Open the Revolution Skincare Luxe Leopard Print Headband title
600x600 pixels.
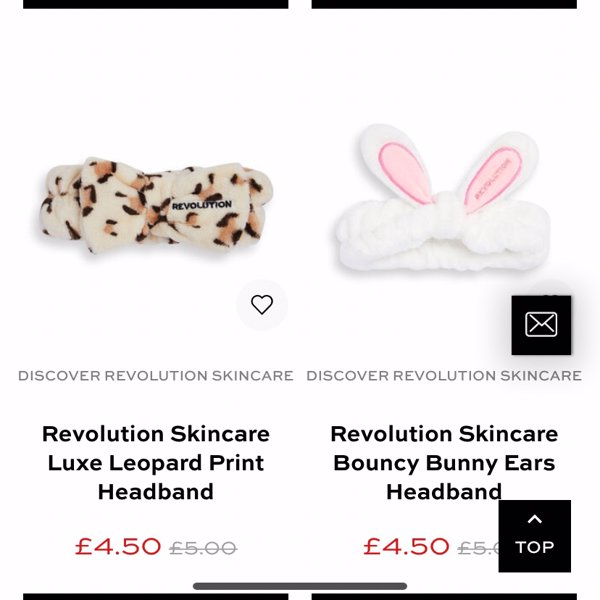point(156,462)
